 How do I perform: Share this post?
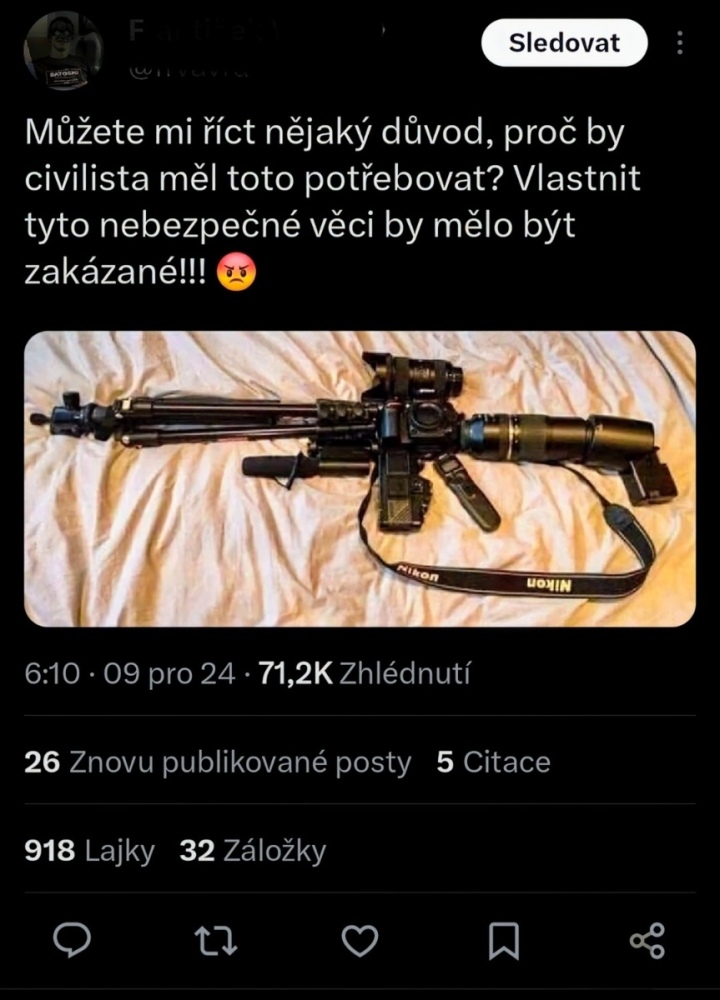647,940
